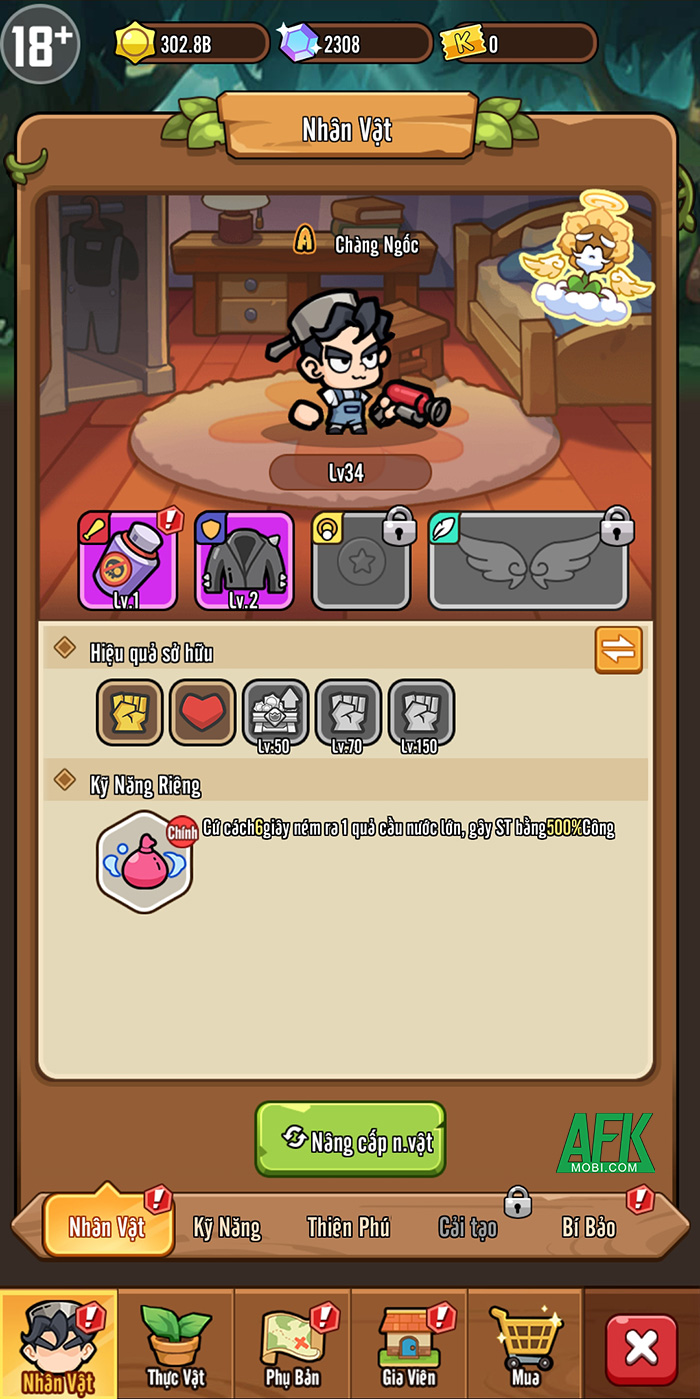View the Lv.50 locked effect icon
Viewport: 700px width, 1399px height.
[x=275, y=712]
